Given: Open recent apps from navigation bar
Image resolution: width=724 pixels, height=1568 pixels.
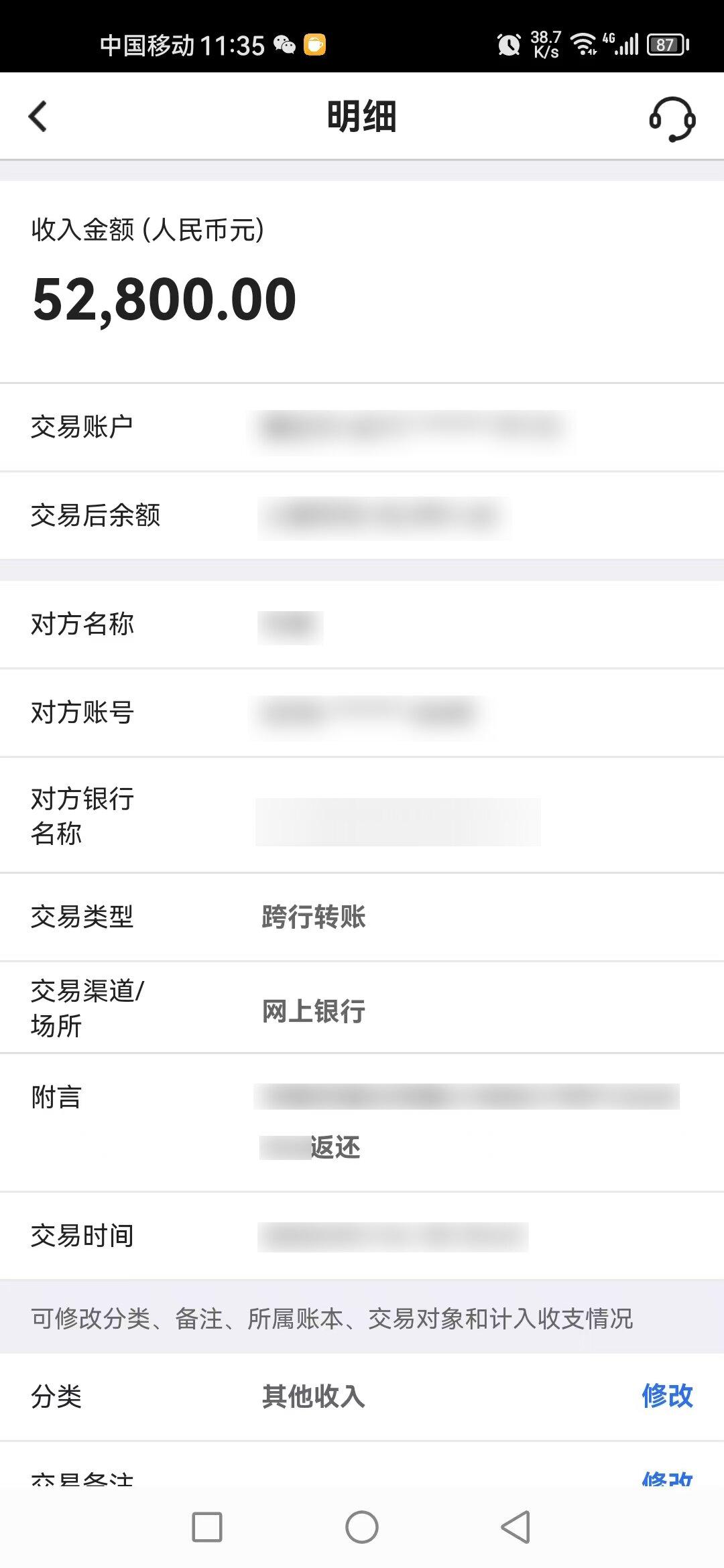Looking at the screenshot, I should click(x=207, y=1527).
